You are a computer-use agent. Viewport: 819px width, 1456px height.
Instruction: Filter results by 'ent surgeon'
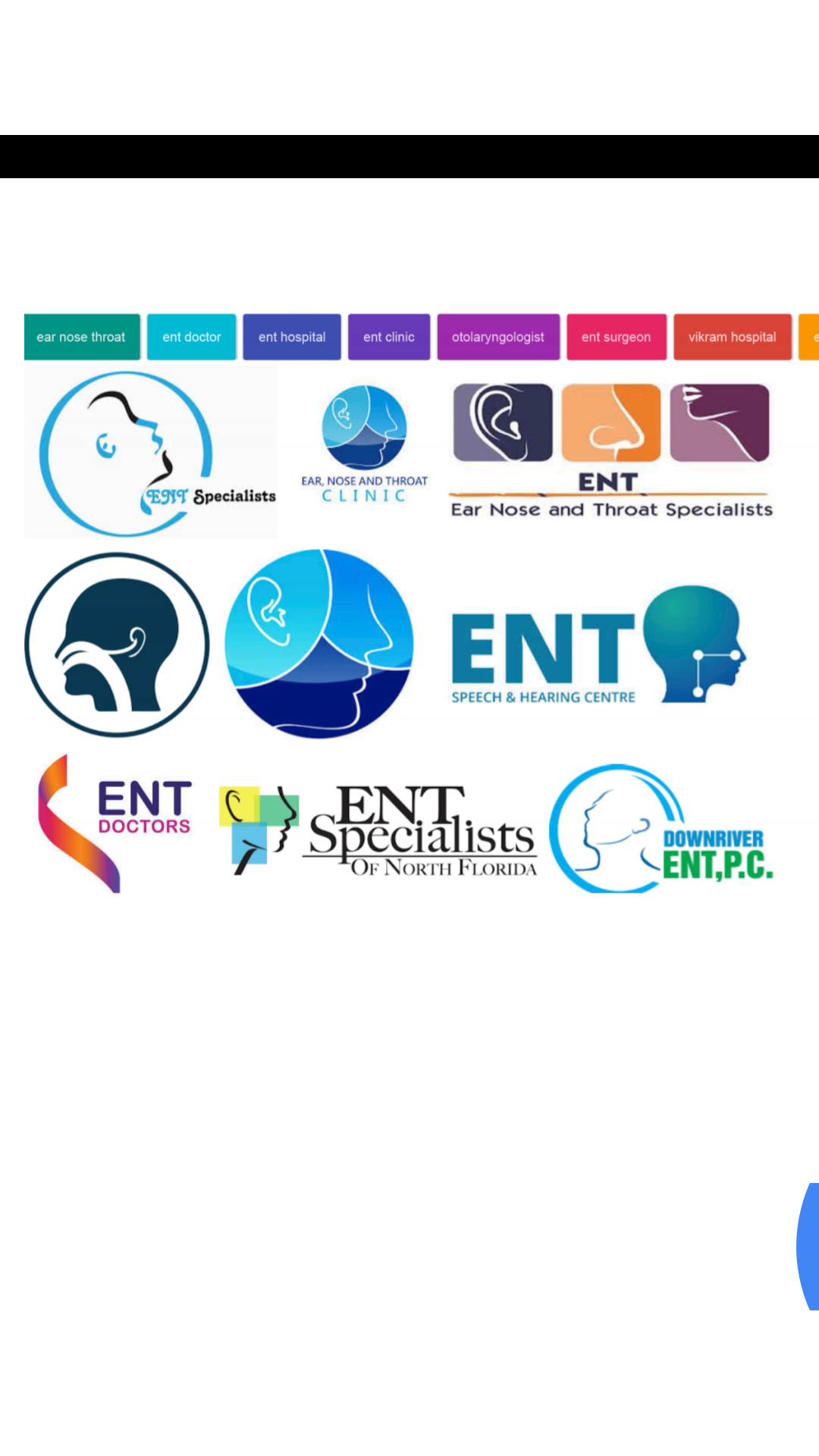click(x=616, y=337)
